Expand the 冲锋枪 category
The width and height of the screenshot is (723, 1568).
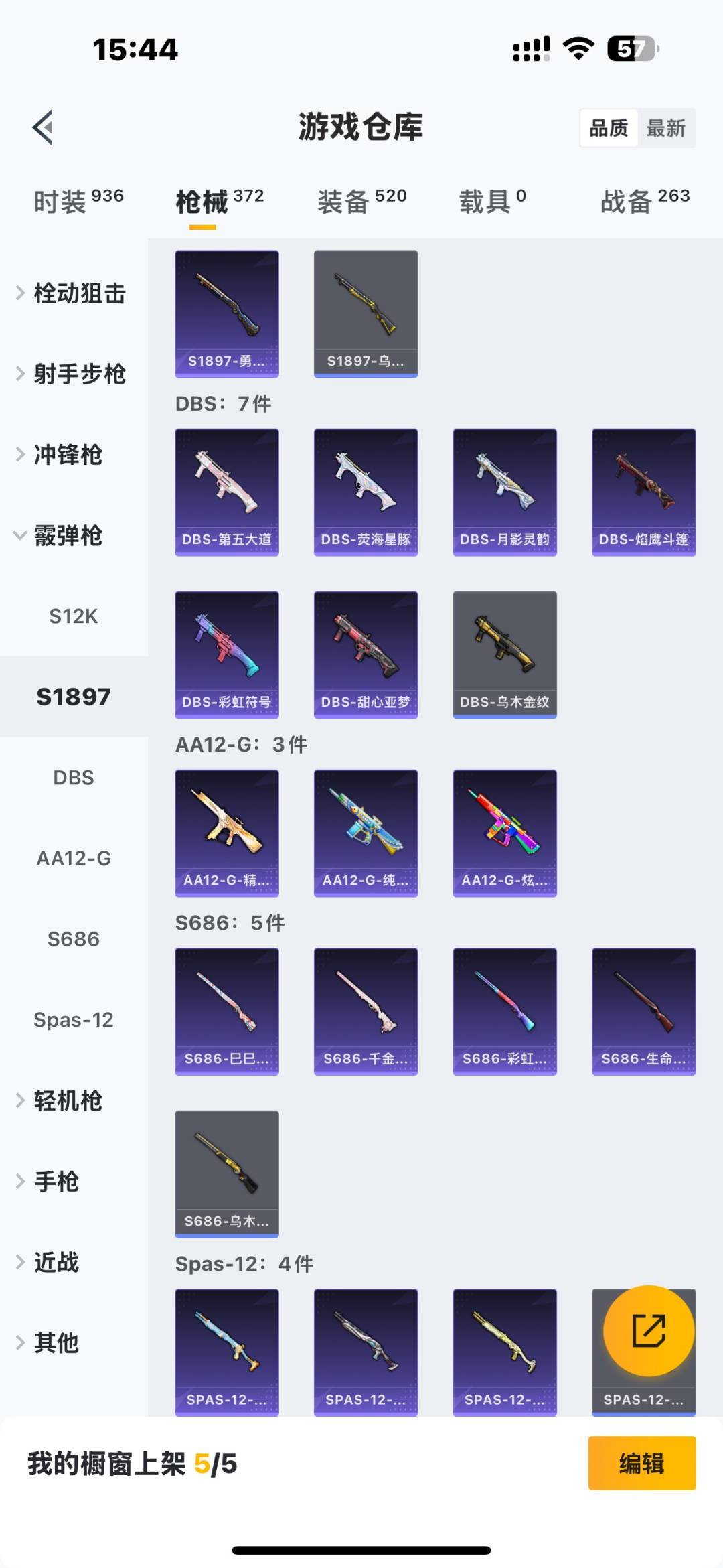click(67, 455)
